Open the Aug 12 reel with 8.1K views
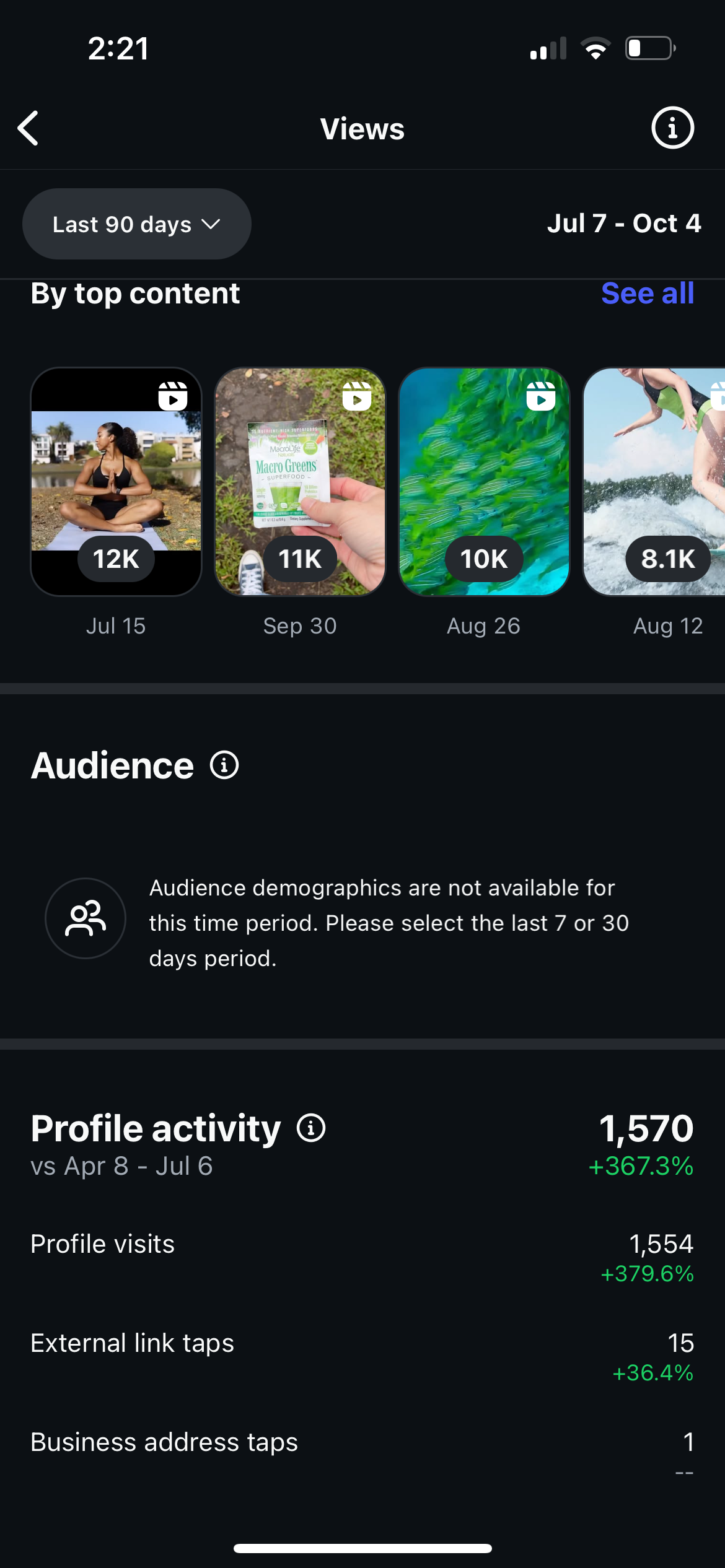The width and height of the screenshot is (725, 1568). click(x=654, y=482)
